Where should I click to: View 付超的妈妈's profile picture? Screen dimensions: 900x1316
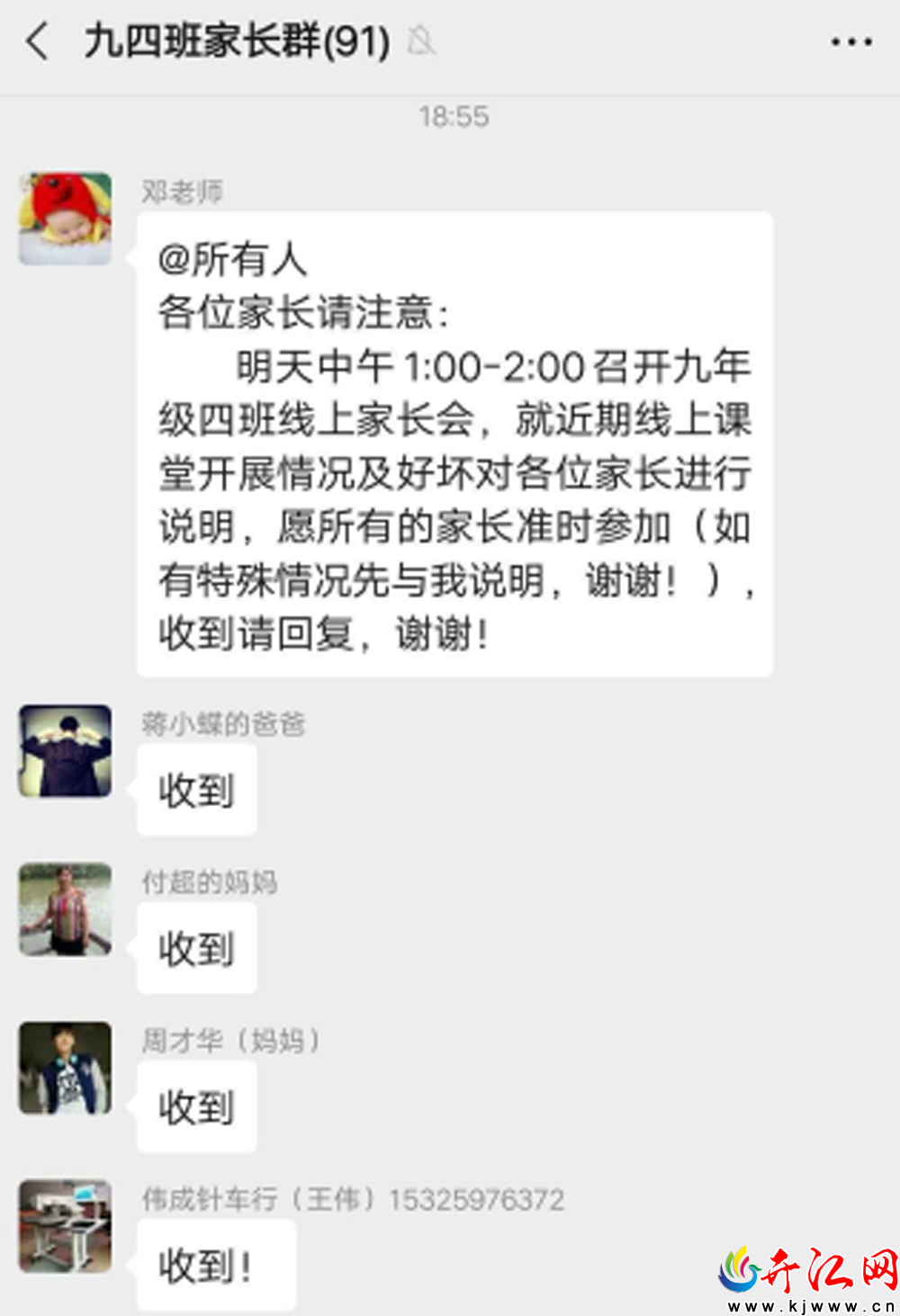pyautogui.click(x=66, y=909)
